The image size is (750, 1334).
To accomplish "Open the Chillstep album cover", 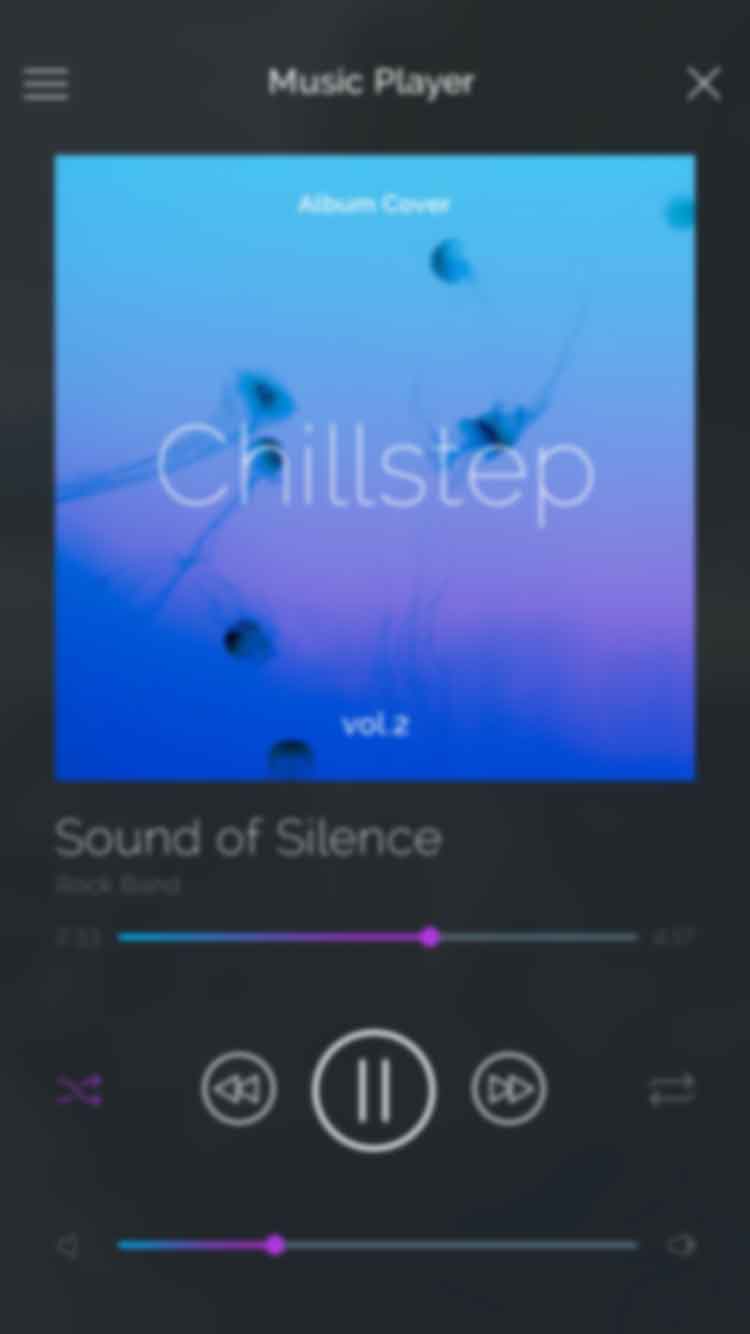I will click(375, 467).
